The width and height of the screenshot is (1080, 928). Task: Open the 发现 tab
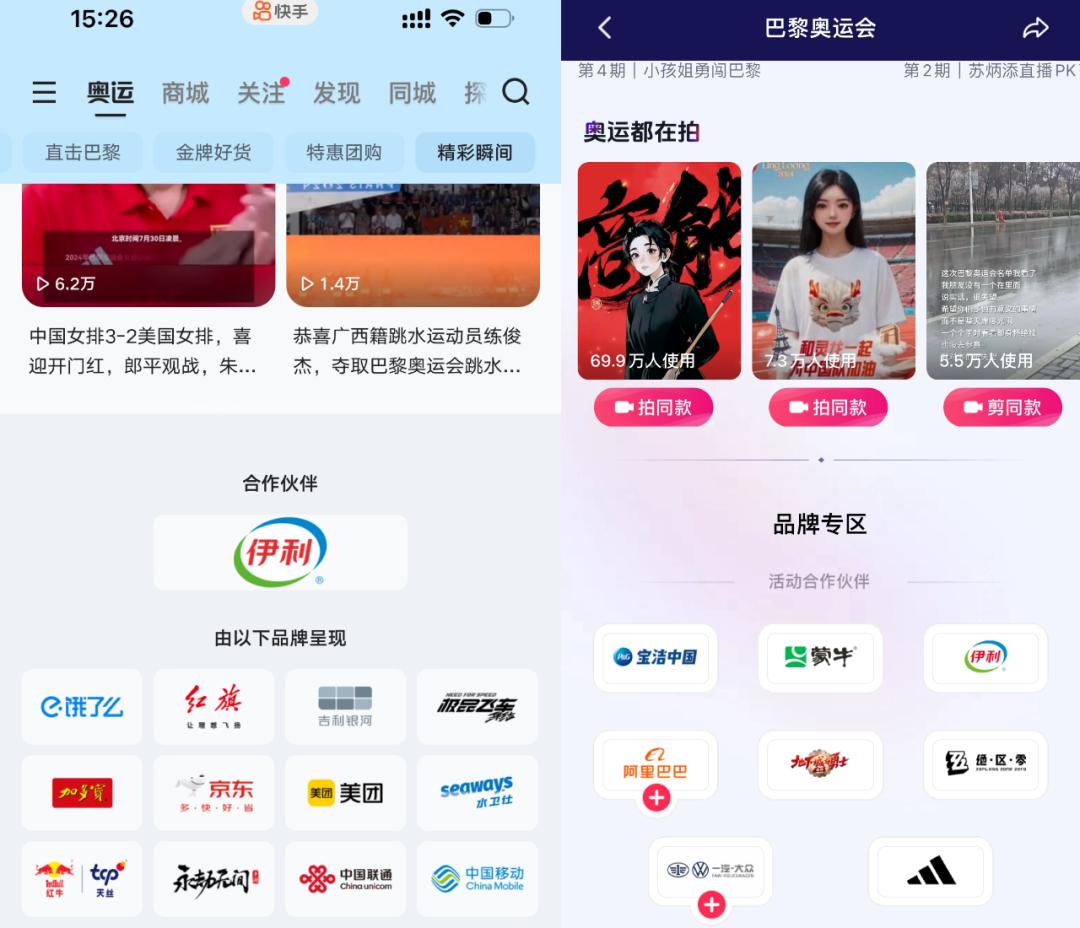tap(336, 93)
